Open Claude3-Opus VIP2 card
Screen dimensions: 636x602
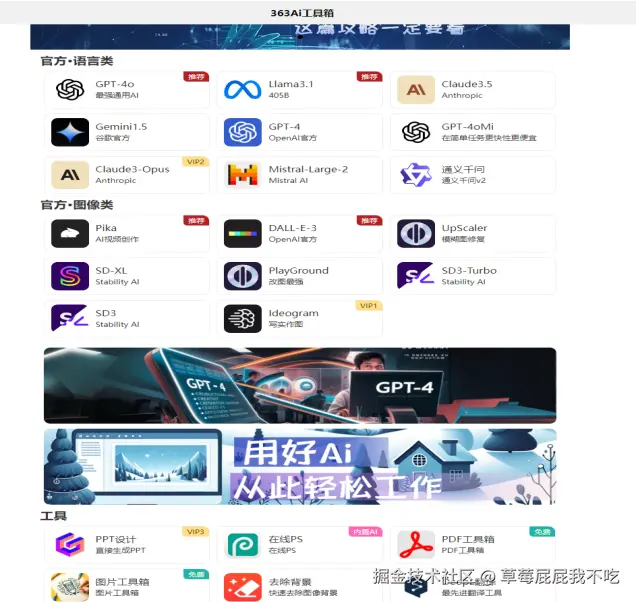[x=127, y=175]
